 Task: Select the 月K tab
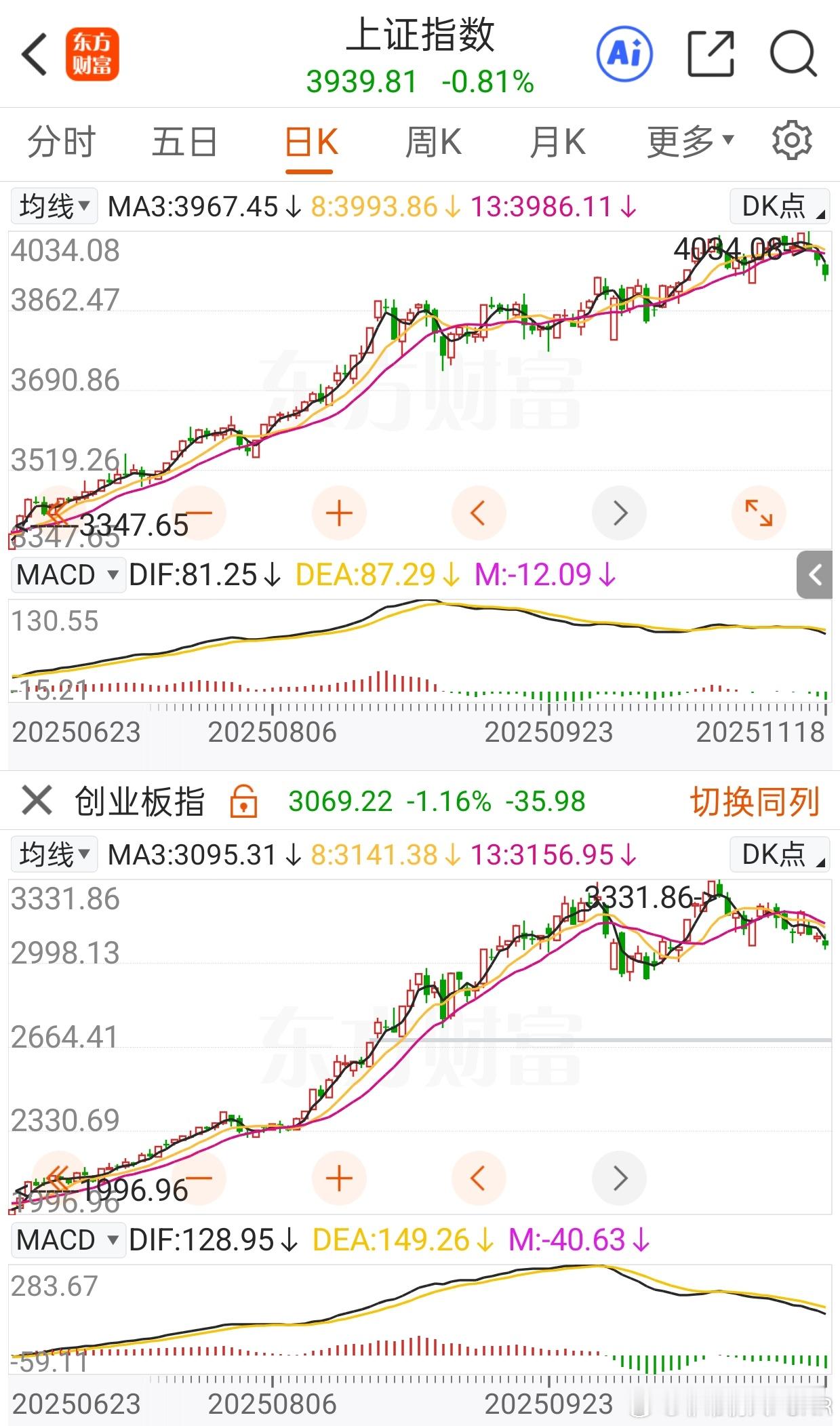557,142
